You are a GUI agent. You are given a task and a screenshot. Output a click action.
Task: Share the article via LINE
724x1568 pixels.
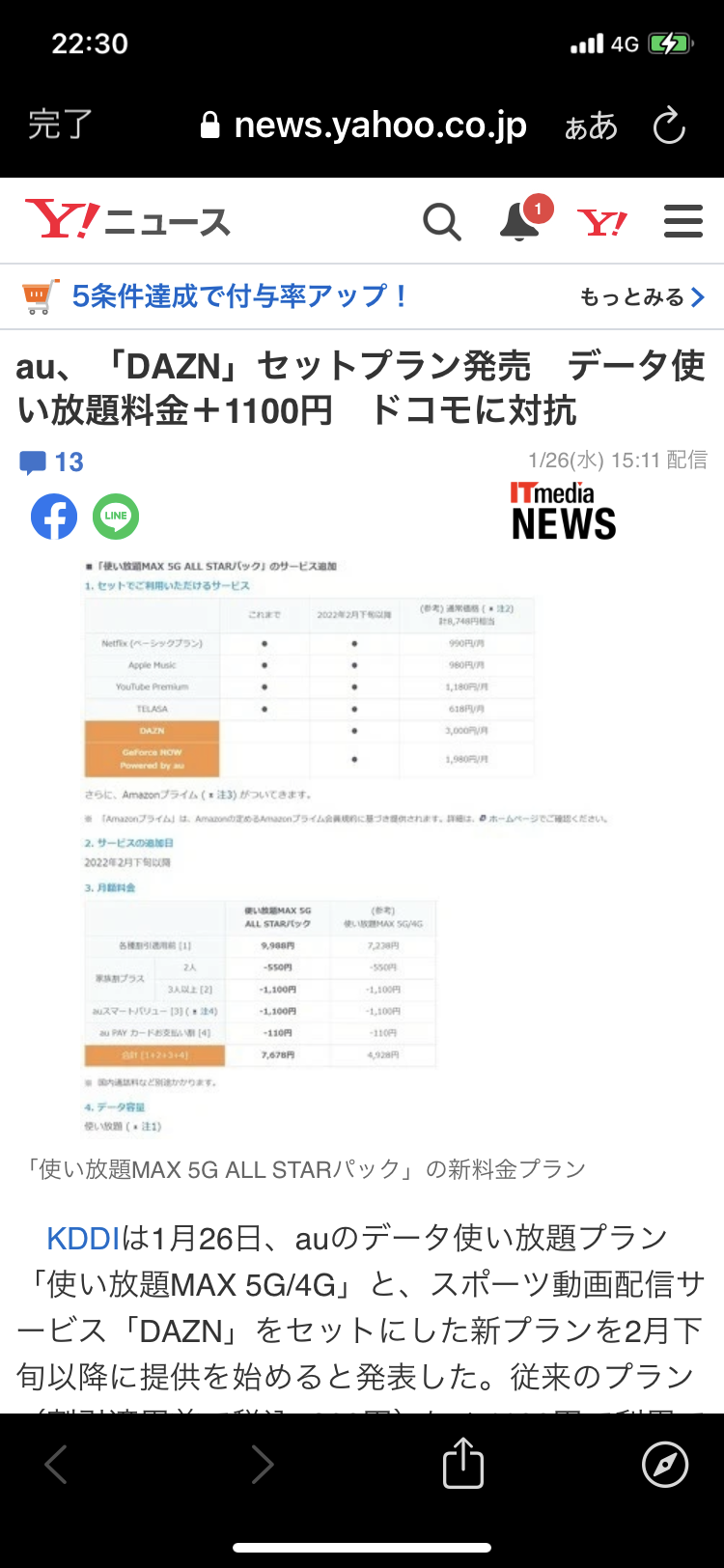pos(116,517)
